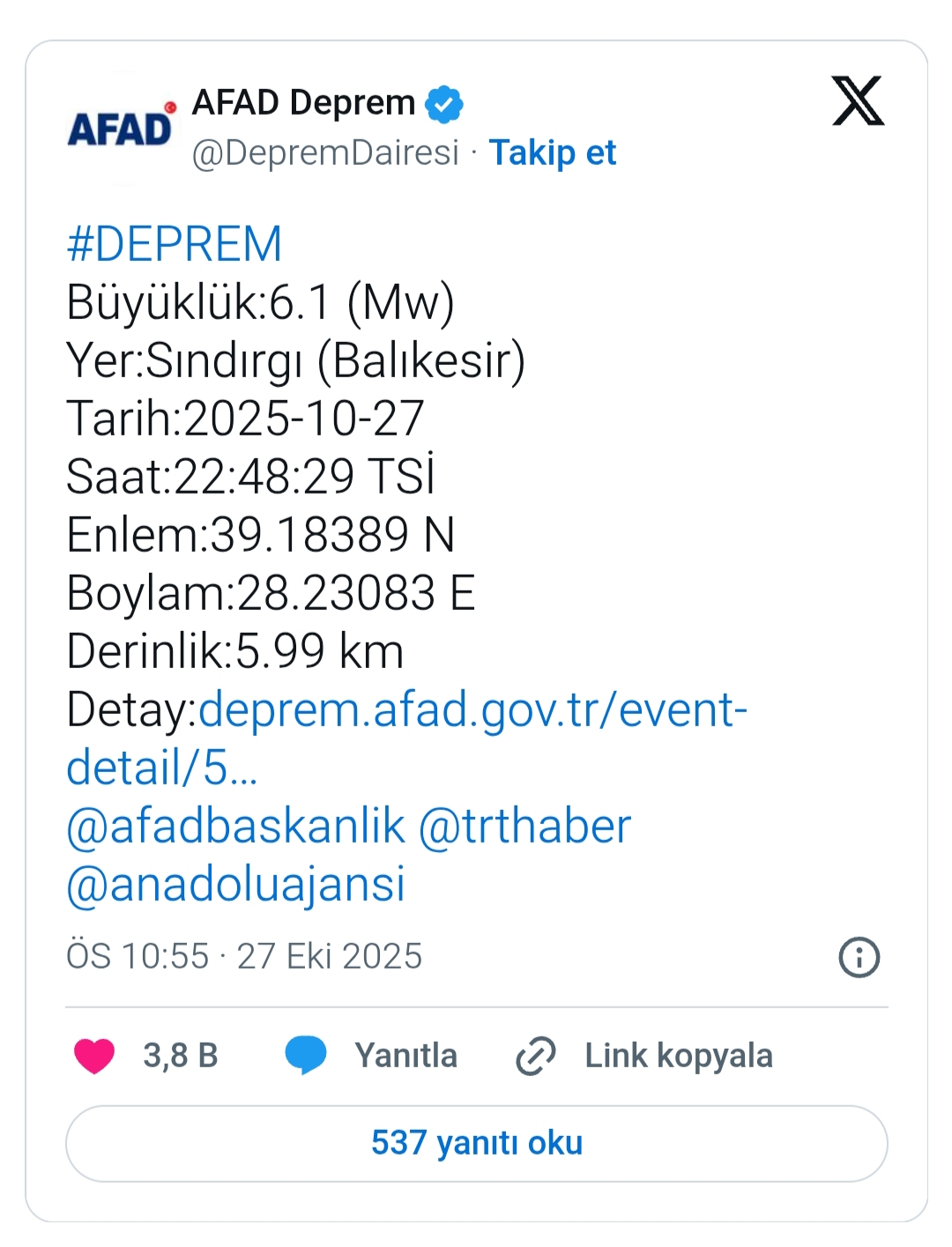The width and height of the screenshot is (952, 1247).
Task: Open the AFAD profile avatar
Action: [121, 128]
